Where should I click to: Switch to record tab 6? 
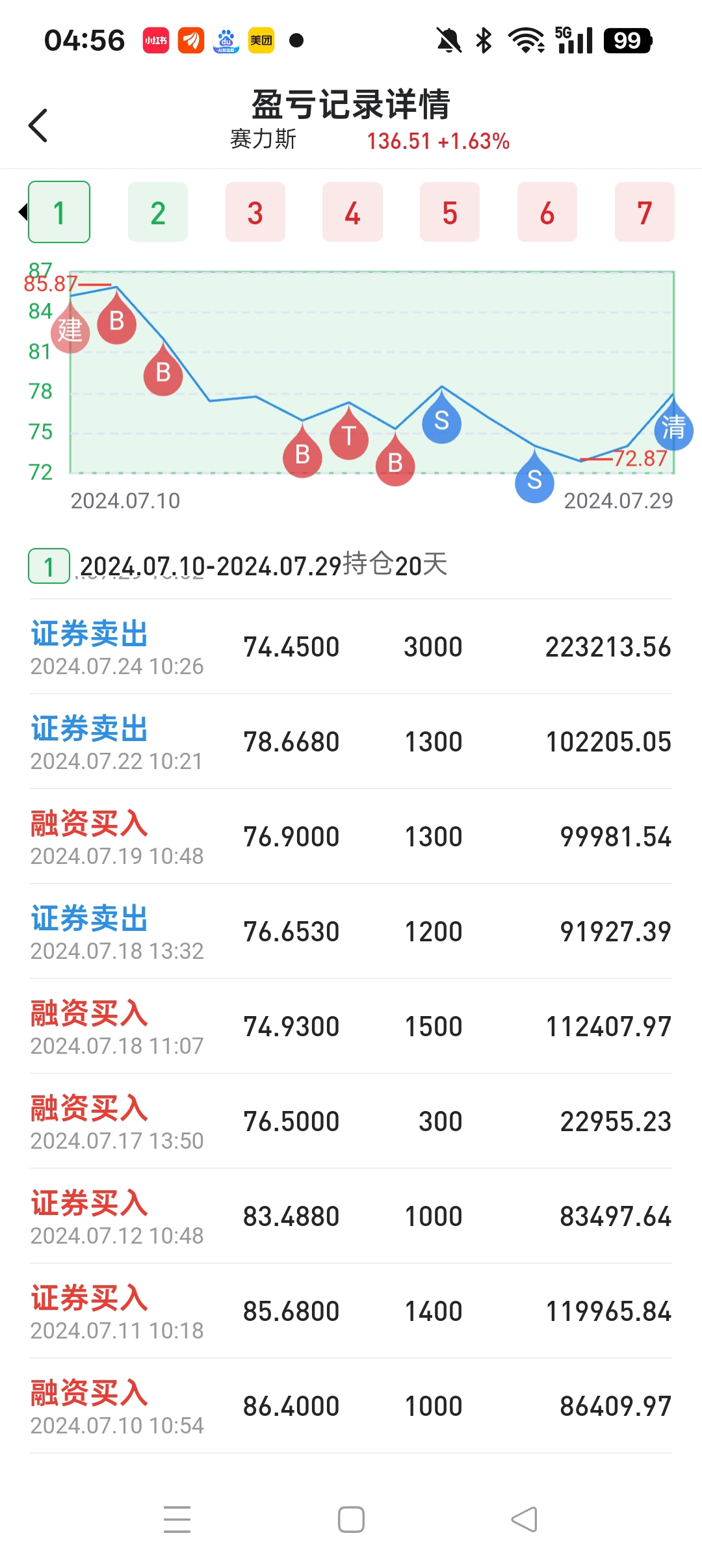pyautogui.click(x=547, y=212)
